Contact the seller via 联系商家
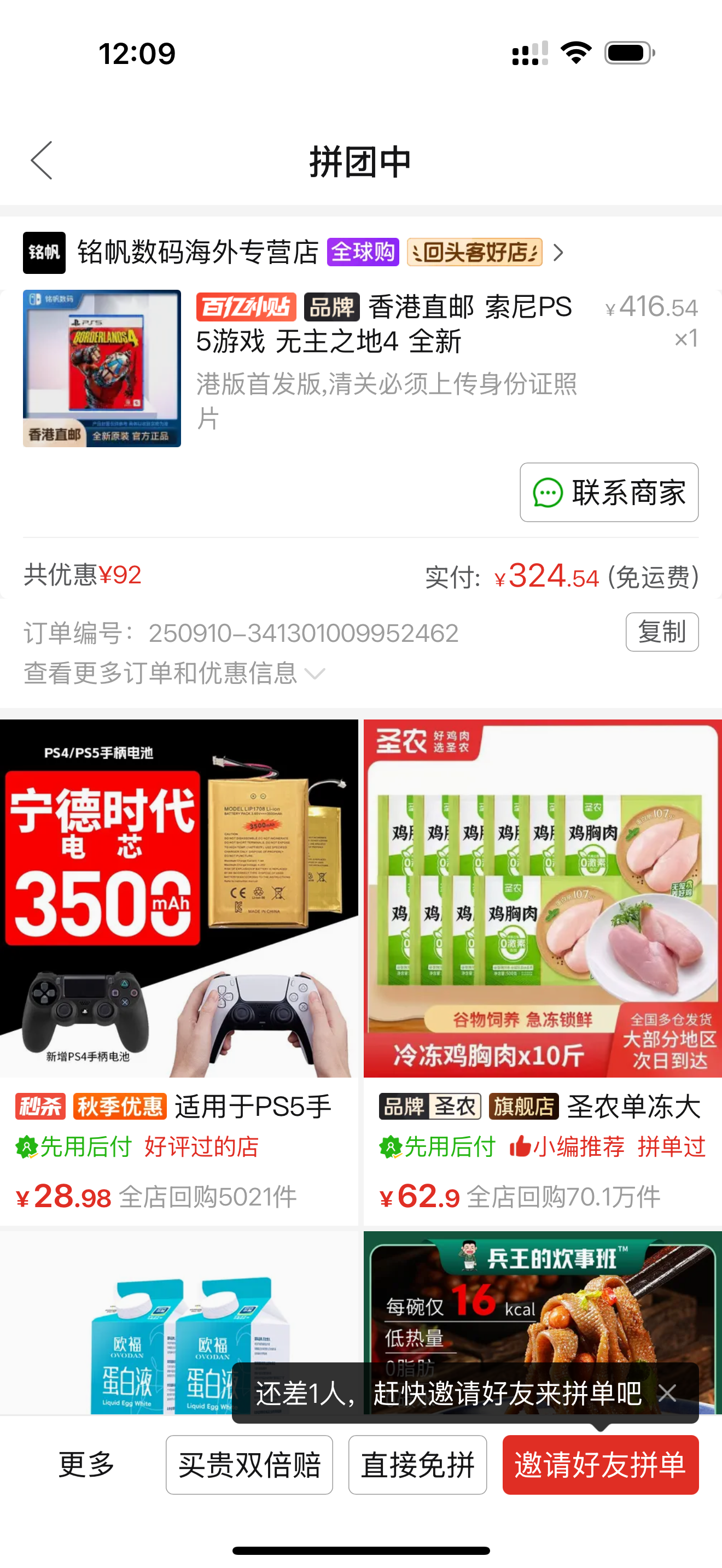 tap(609, 493)
